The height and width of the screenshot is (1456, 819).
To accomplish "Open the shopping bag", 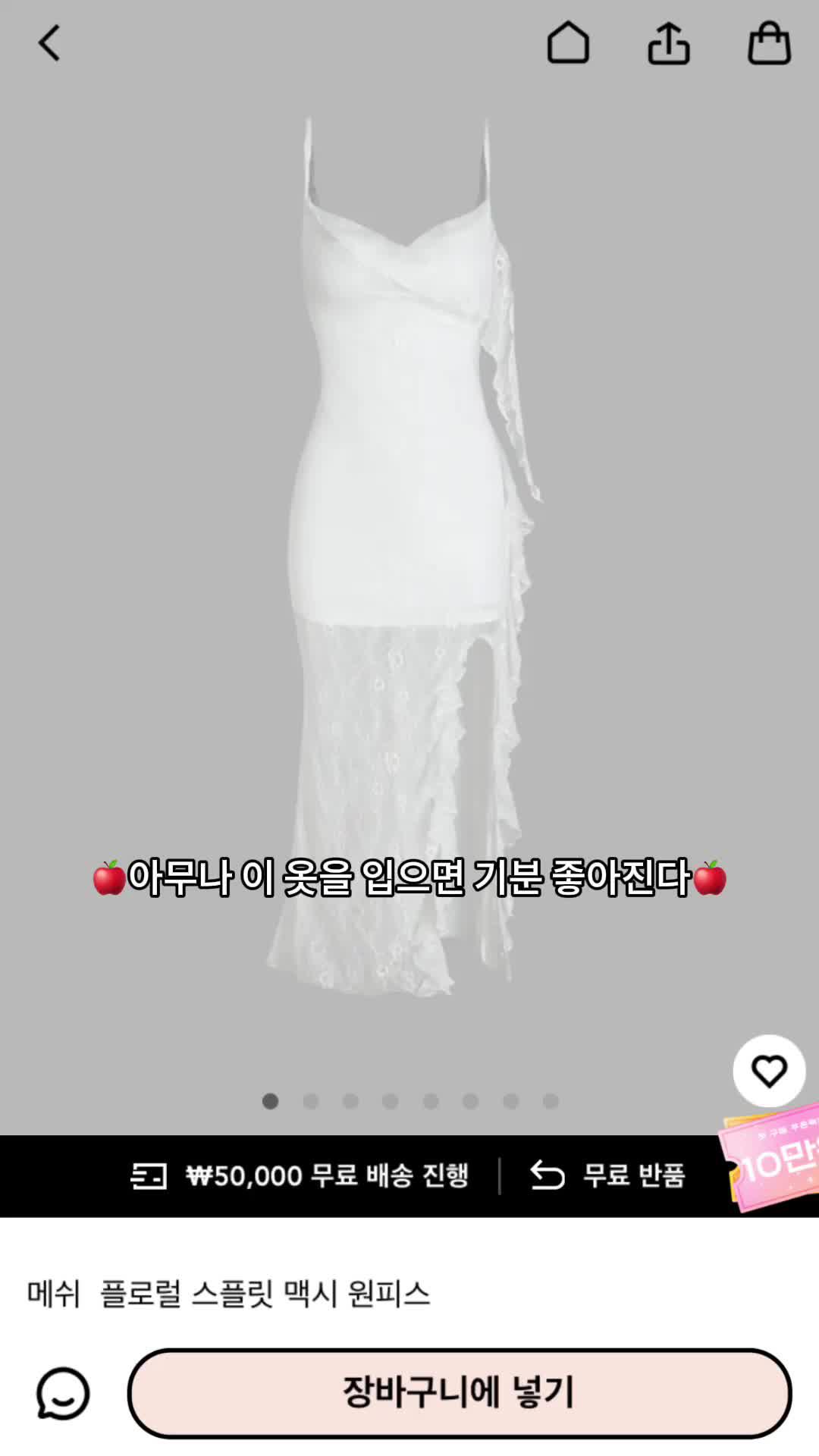I will coord(769,42).
